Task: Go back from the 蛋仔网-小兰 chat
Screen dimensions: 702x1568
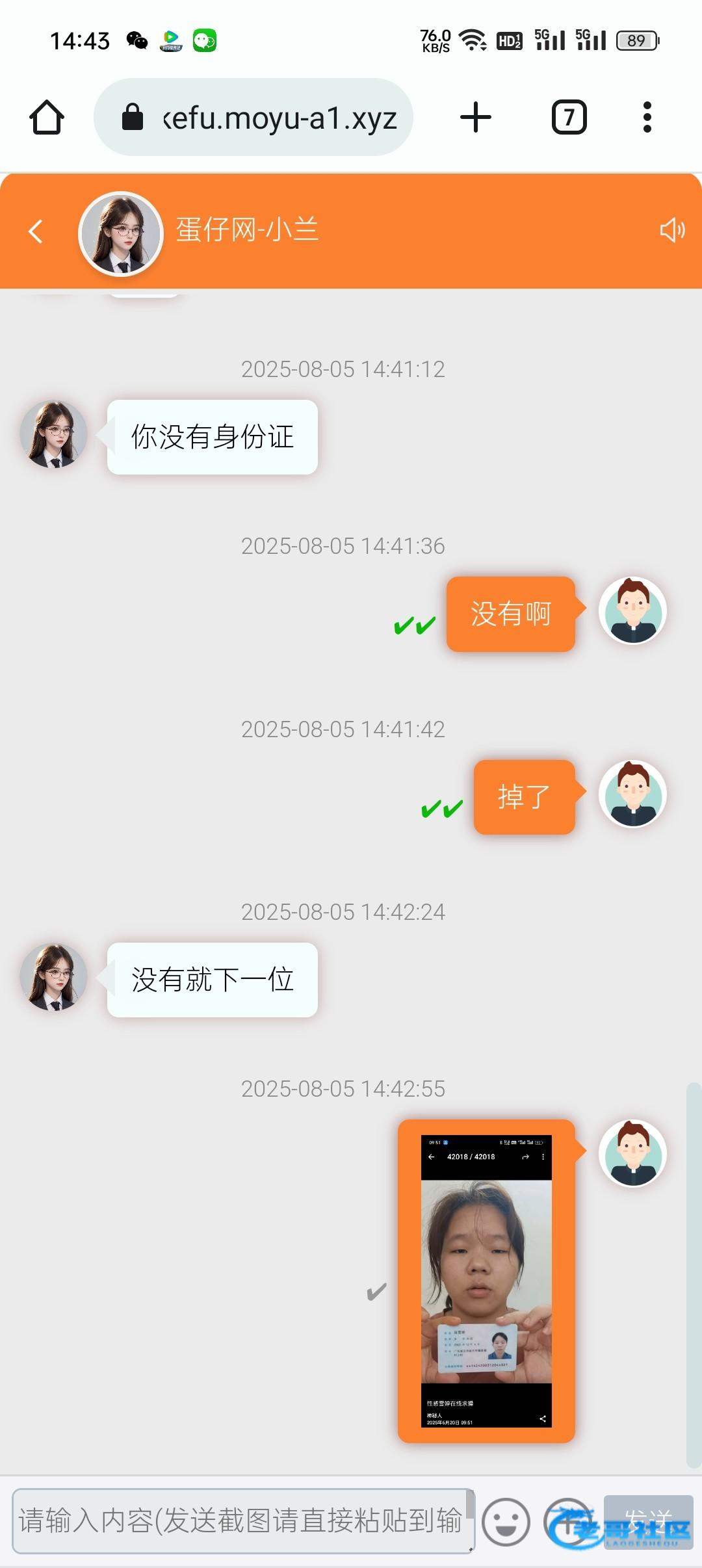Action: click(36, 231)
